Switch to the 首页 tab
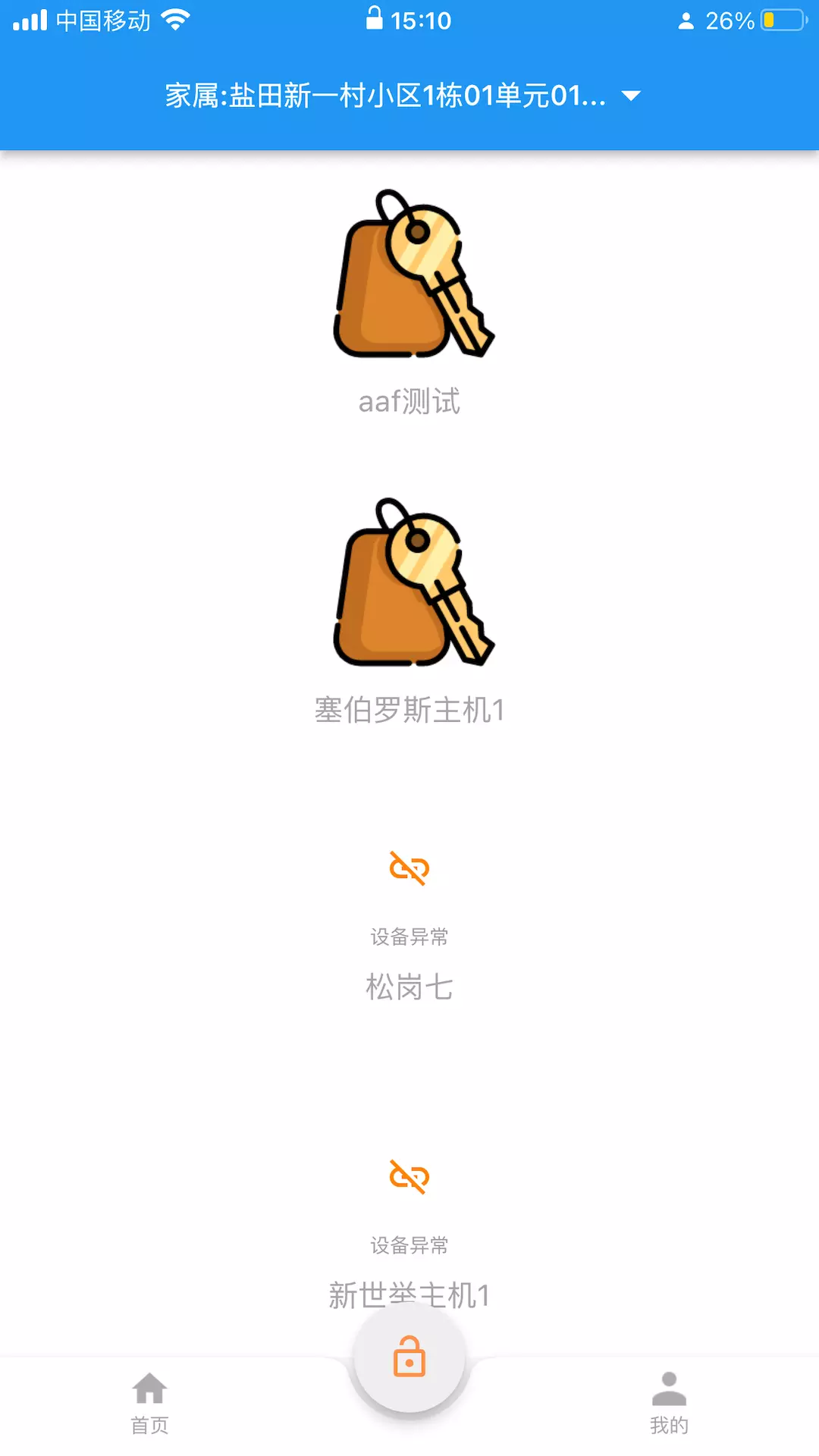Image resolution: width=819 pixels, height=1456 pixels. pos(150,1404)
